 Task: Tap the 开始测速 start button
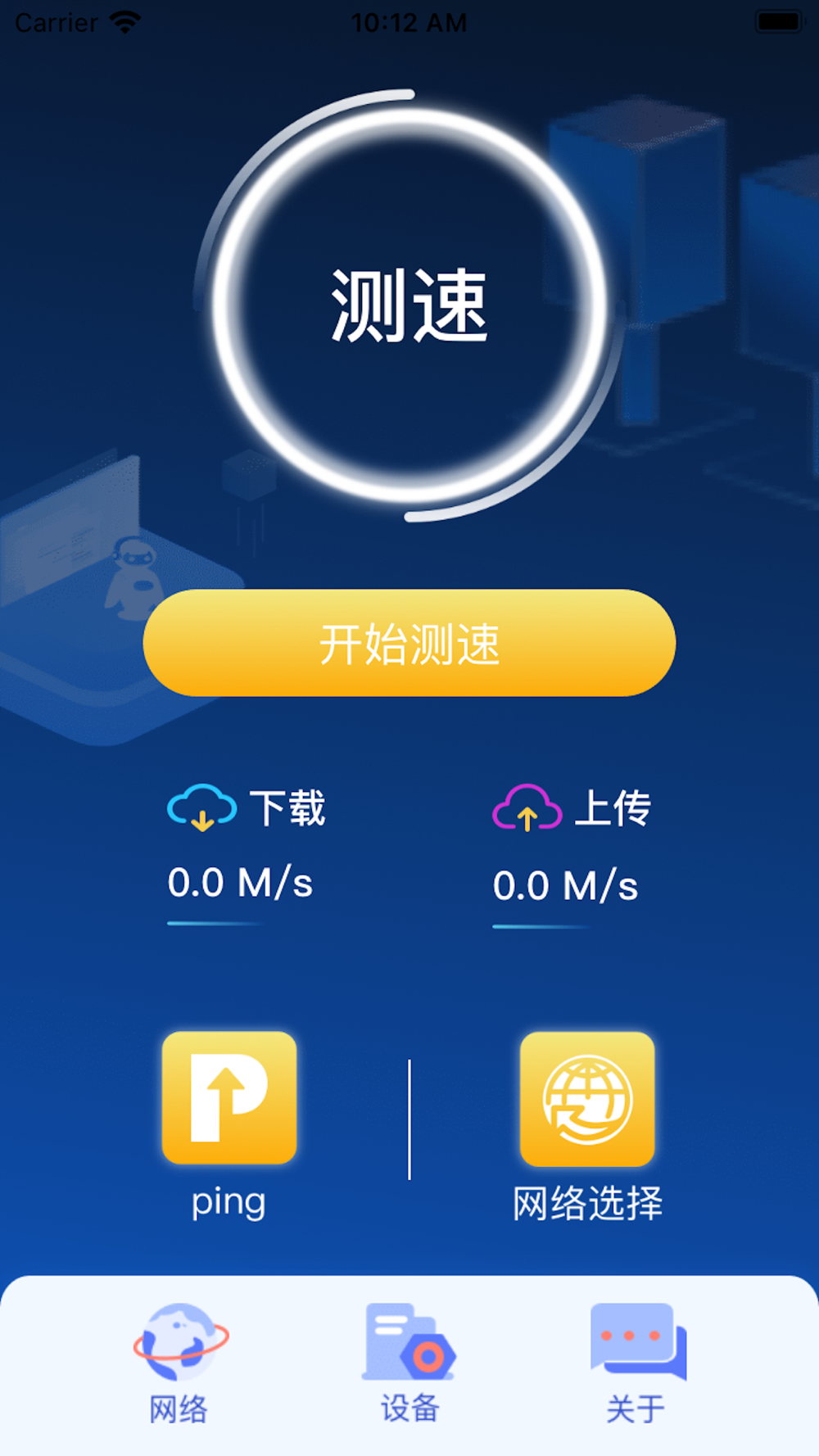point(409,644)
